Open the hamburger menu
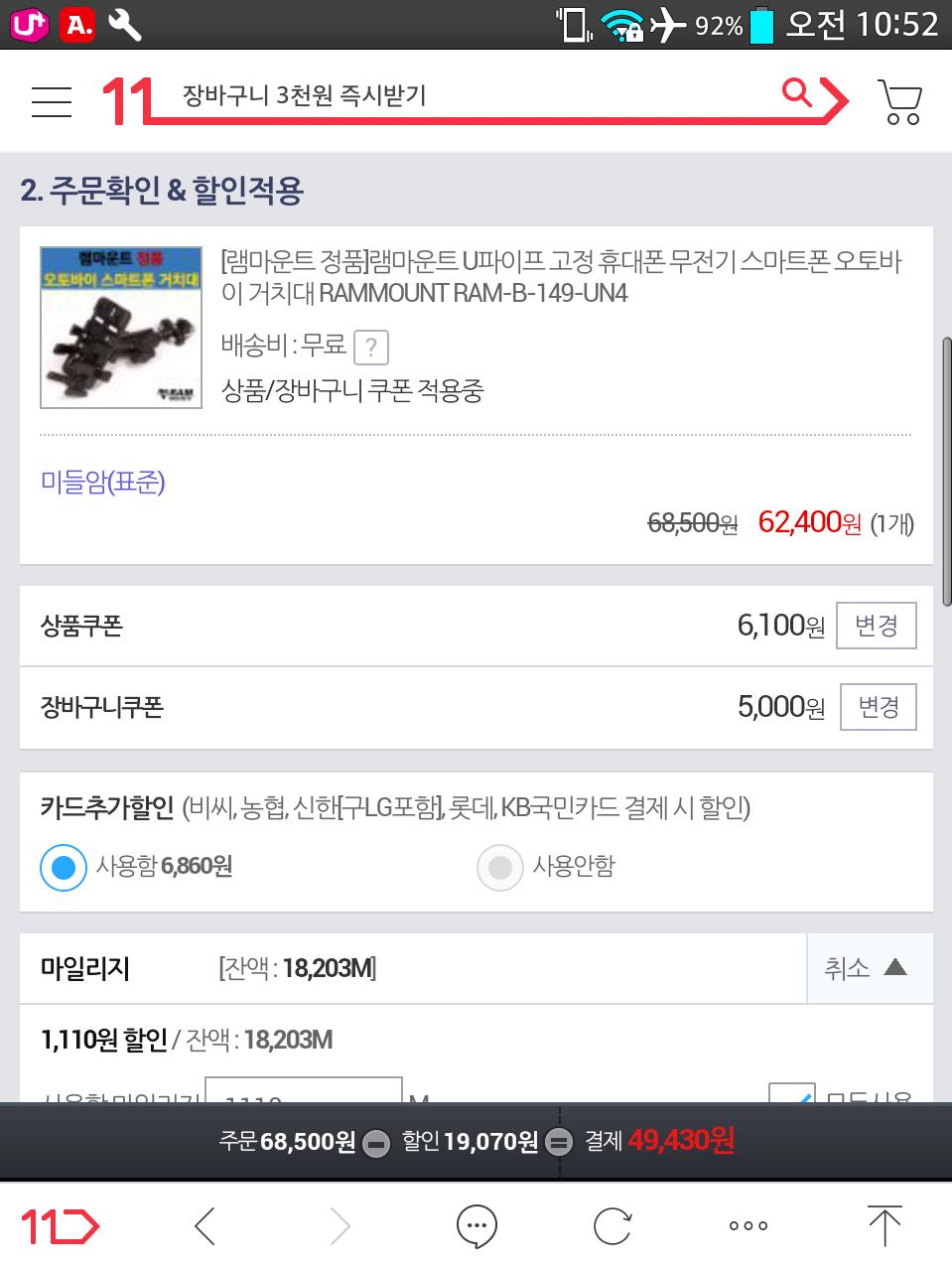The width and height of the screenshot is (952, 1270). pos(52,101)
